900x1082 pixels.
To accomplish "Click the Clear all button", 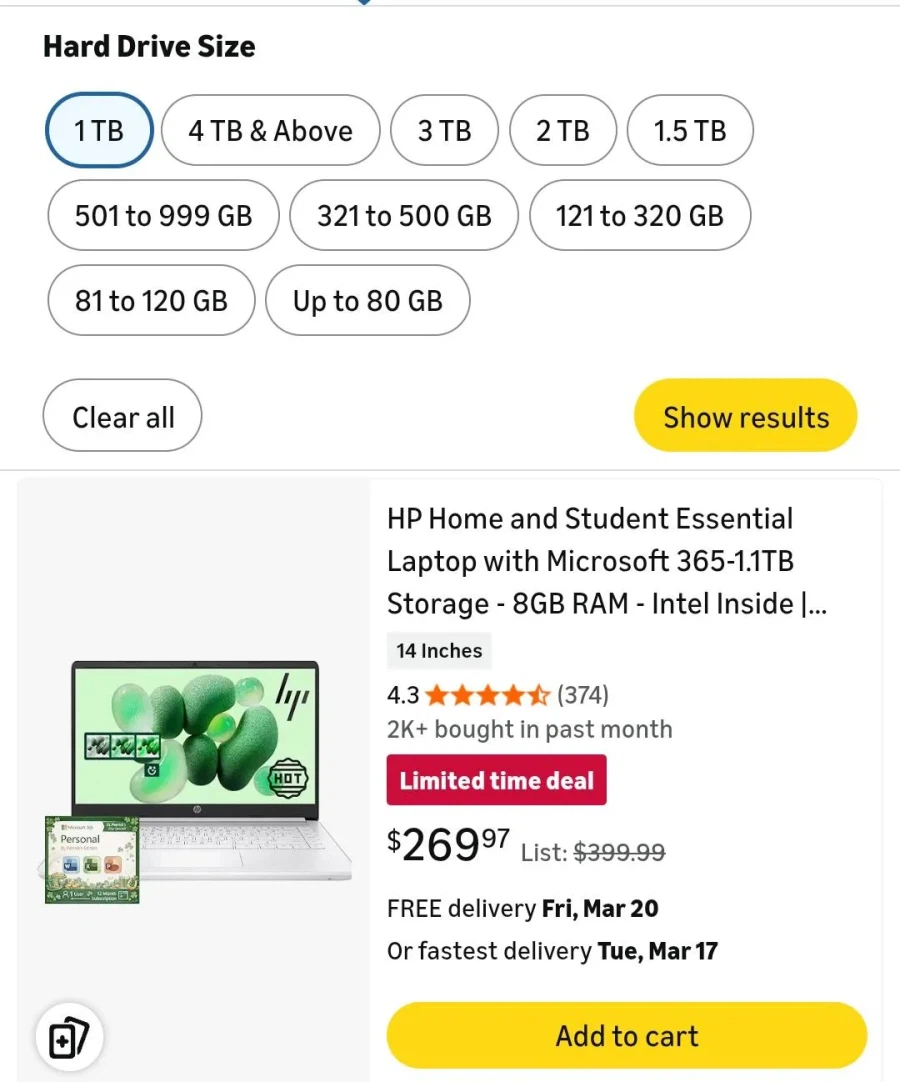I will pos(122,415).
